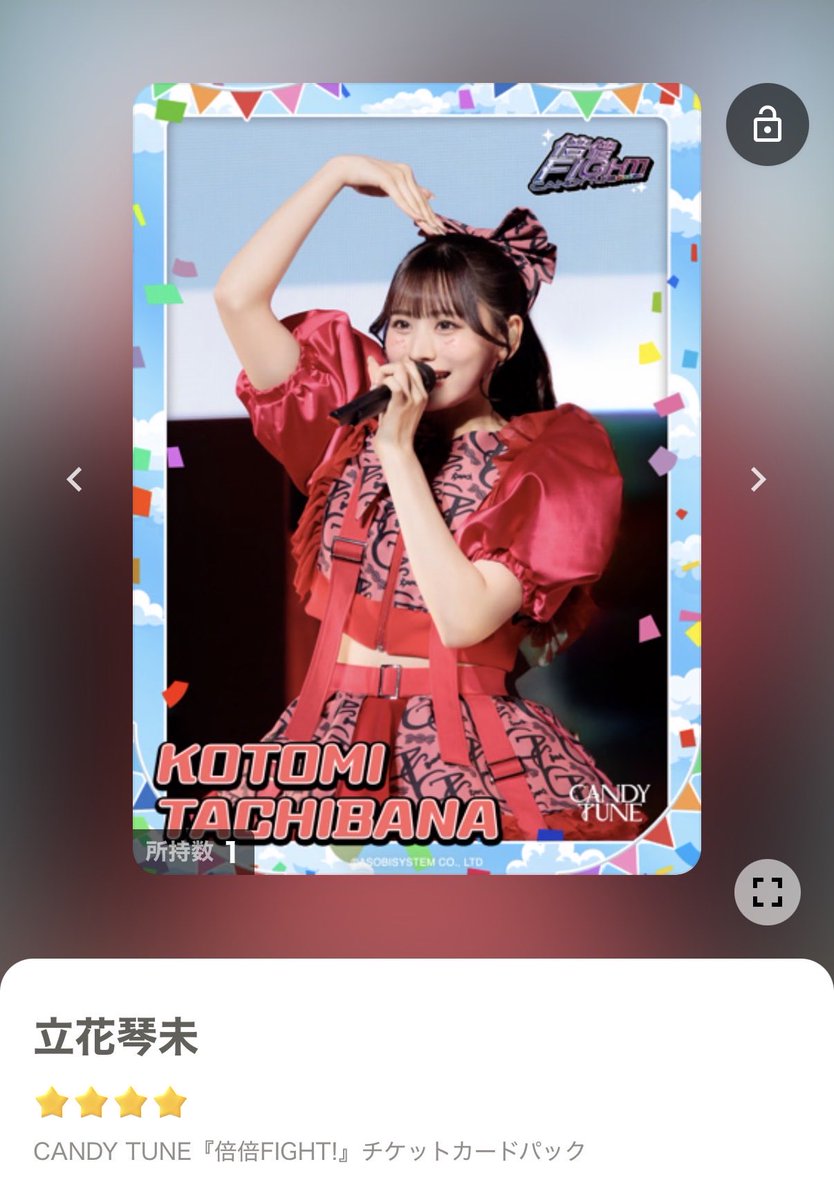
Task: Tap the lock icon to protect card
Action: click(x=766, y=125)
